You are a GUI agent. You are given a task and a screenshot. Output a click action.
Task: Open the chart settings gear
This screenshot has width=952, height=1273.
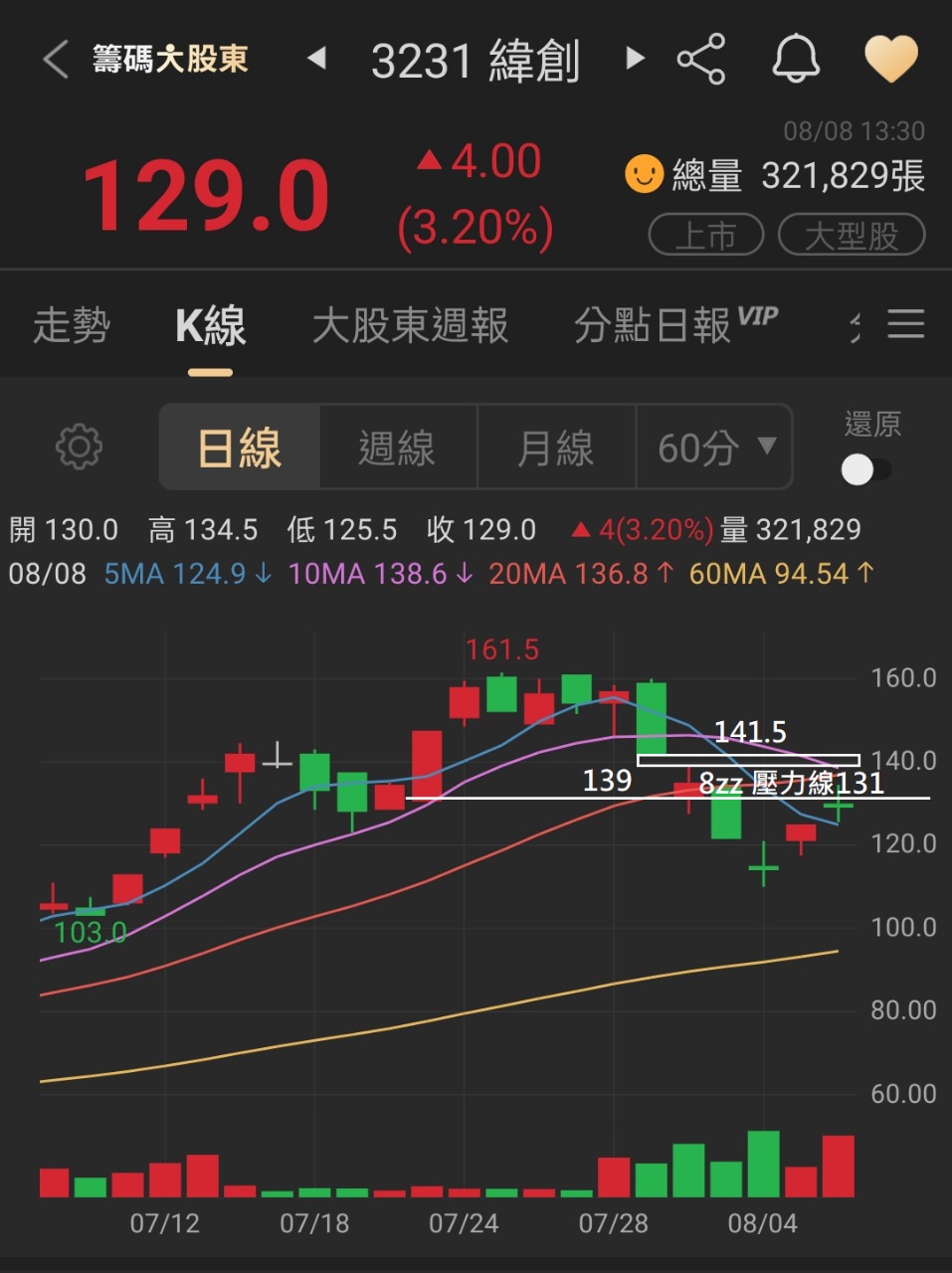coord(79,448)
